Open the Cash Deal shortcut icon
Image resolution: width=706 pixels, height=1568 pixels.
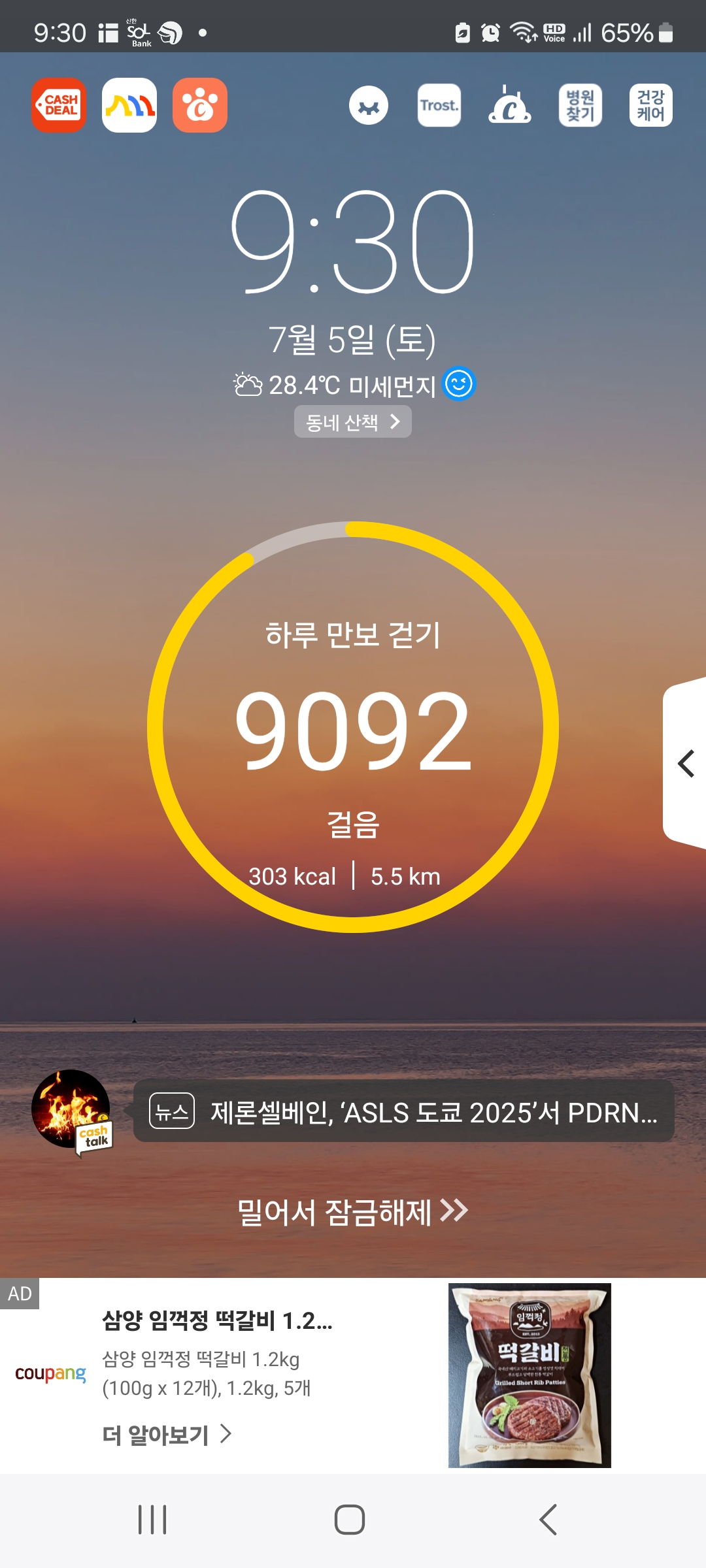tap(59, 105)
